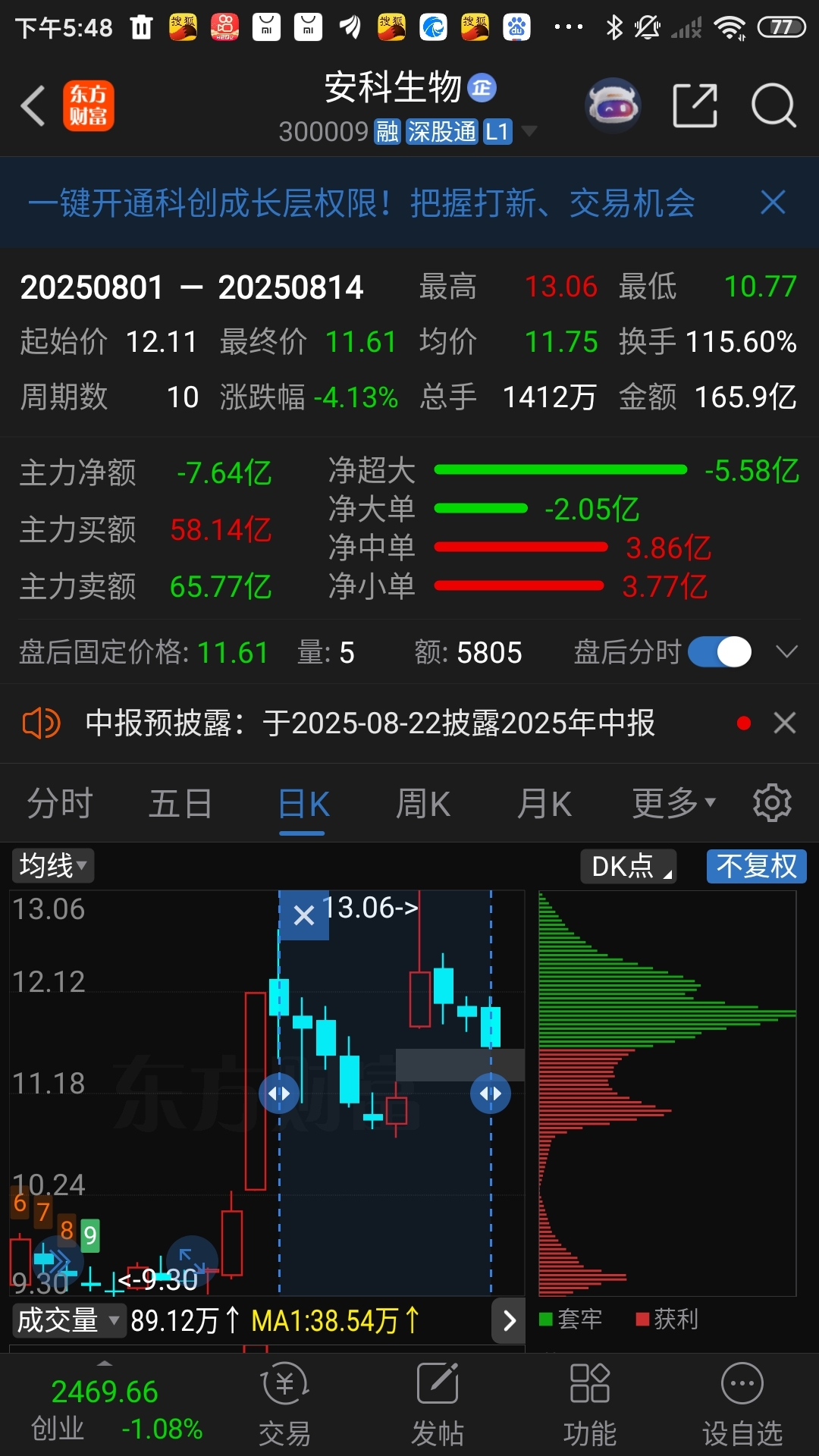The height and width of the screenshot is (1456, 819).
Task: Open the DK点 option
Action: click(629, 865)
